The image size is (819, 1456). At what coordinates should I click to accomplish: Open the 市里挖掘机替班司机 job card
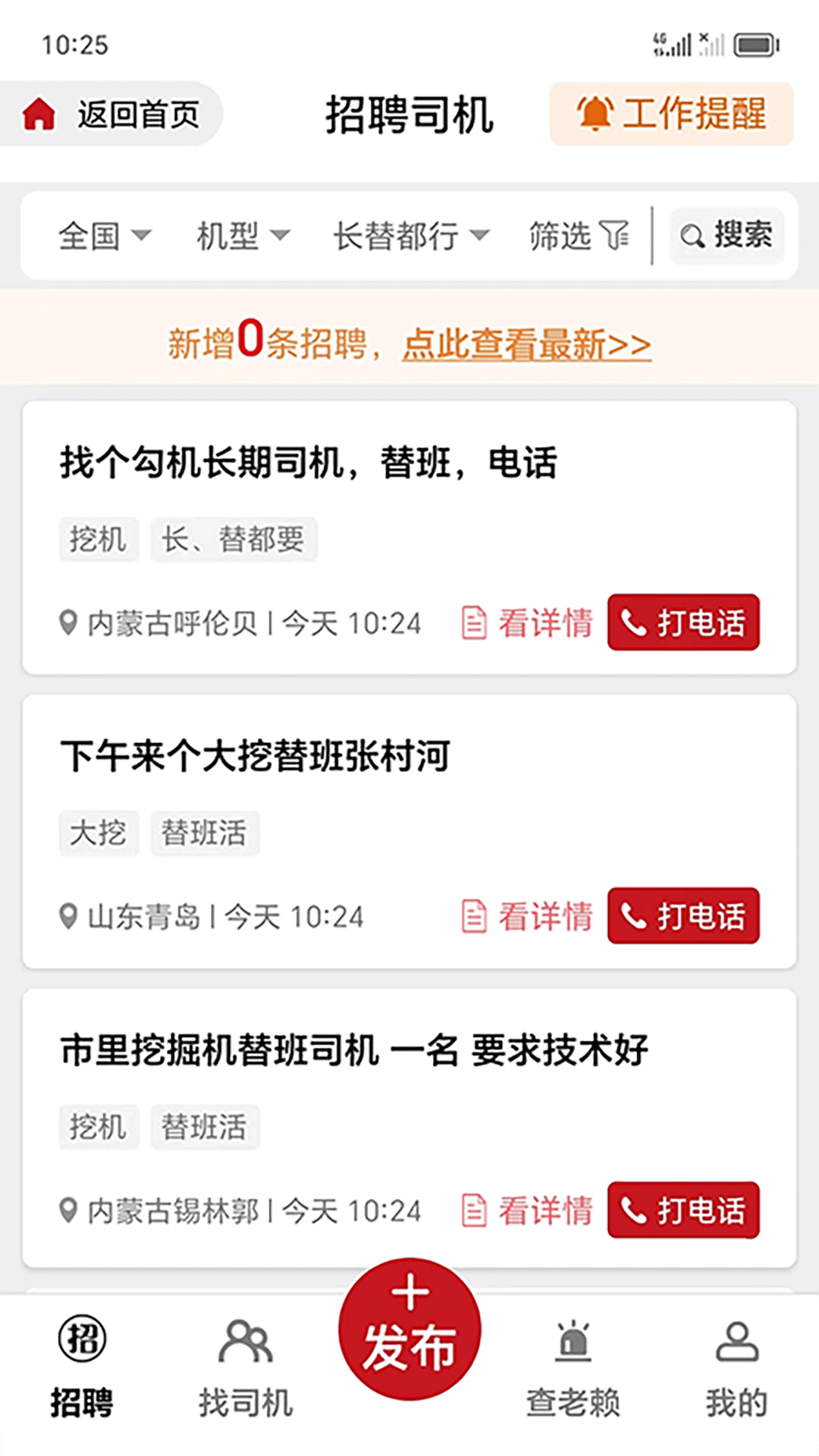click(354, 1050)
